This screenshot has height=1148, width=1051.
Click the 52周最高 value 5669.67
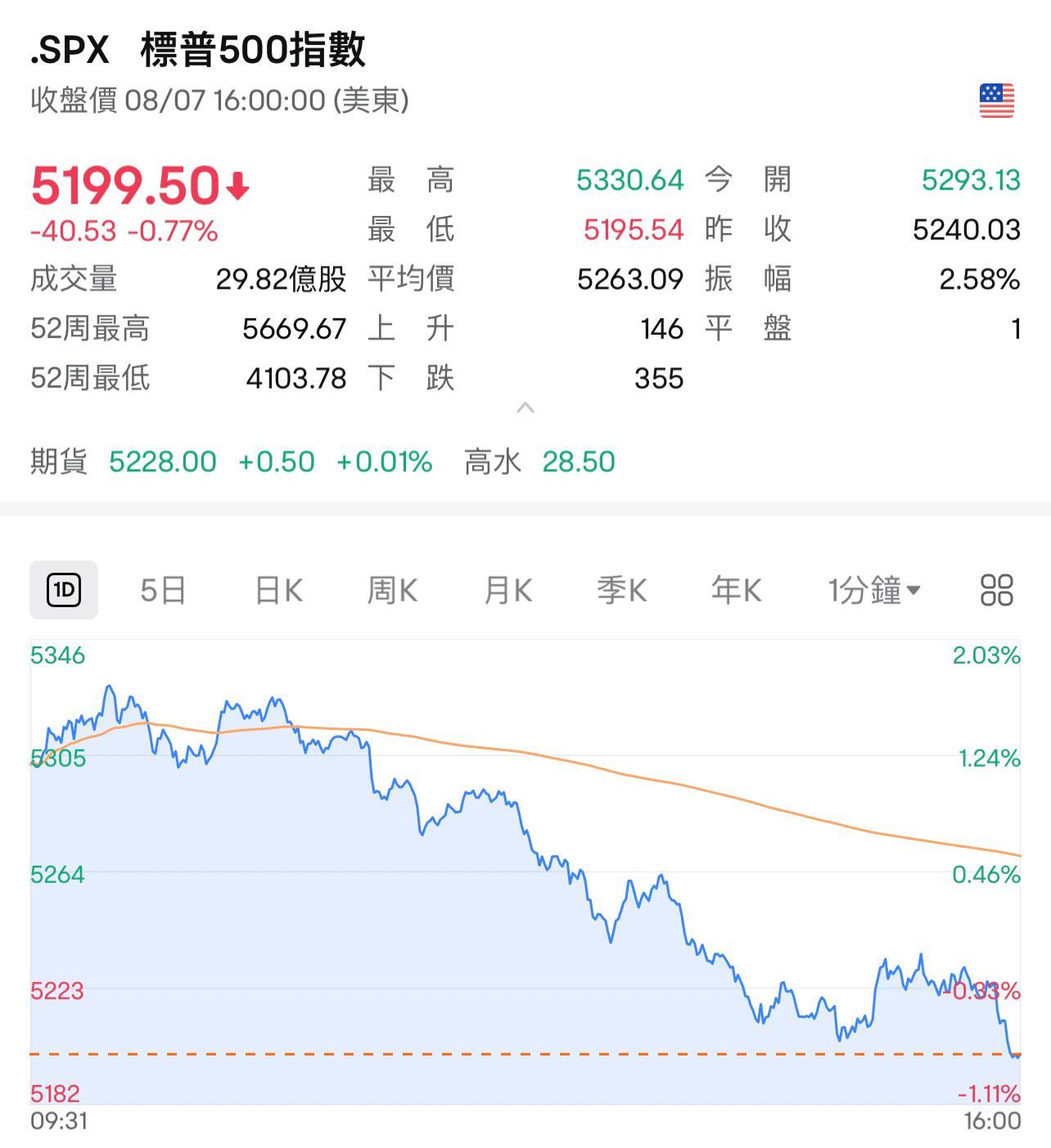pos(295,327)
